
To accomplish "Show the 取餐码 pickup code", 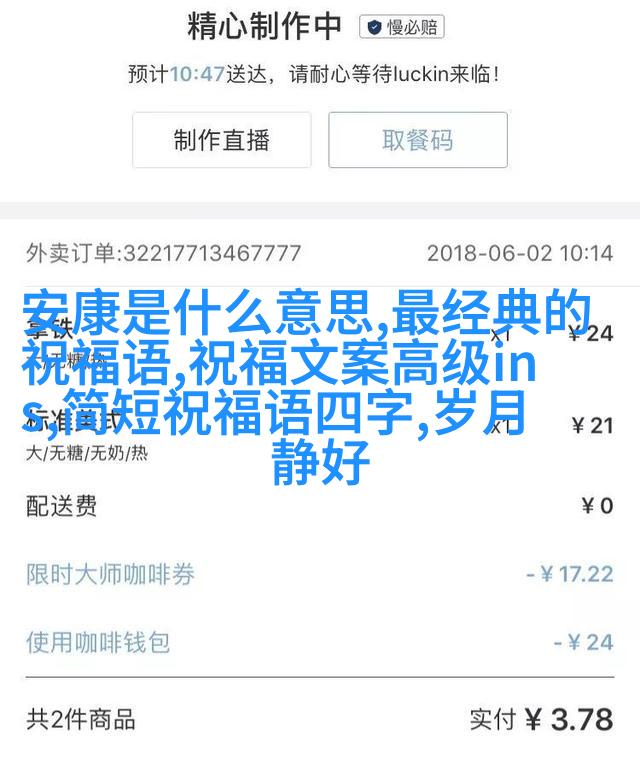I will point(418,140).
